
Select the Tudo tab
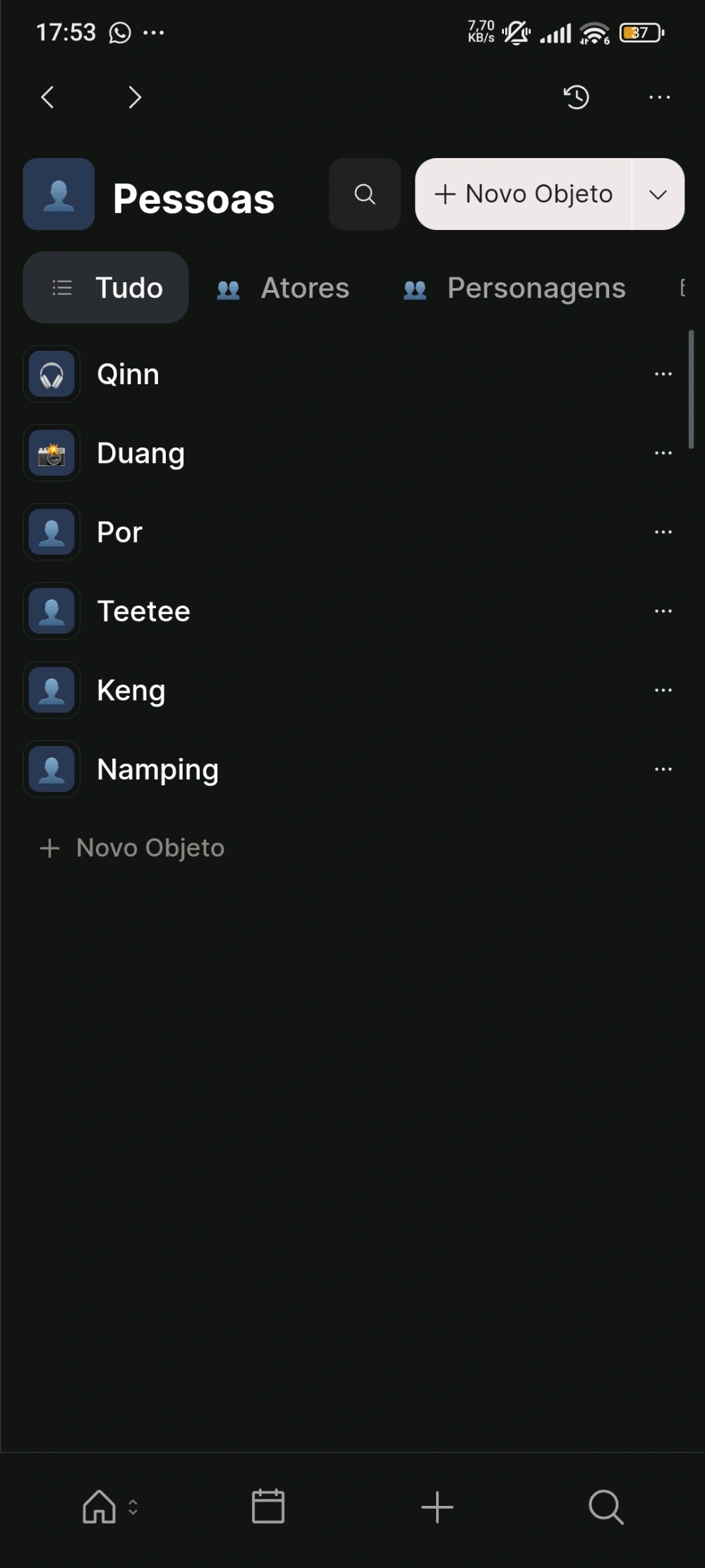pyautogui.click(x=106, y=288)
